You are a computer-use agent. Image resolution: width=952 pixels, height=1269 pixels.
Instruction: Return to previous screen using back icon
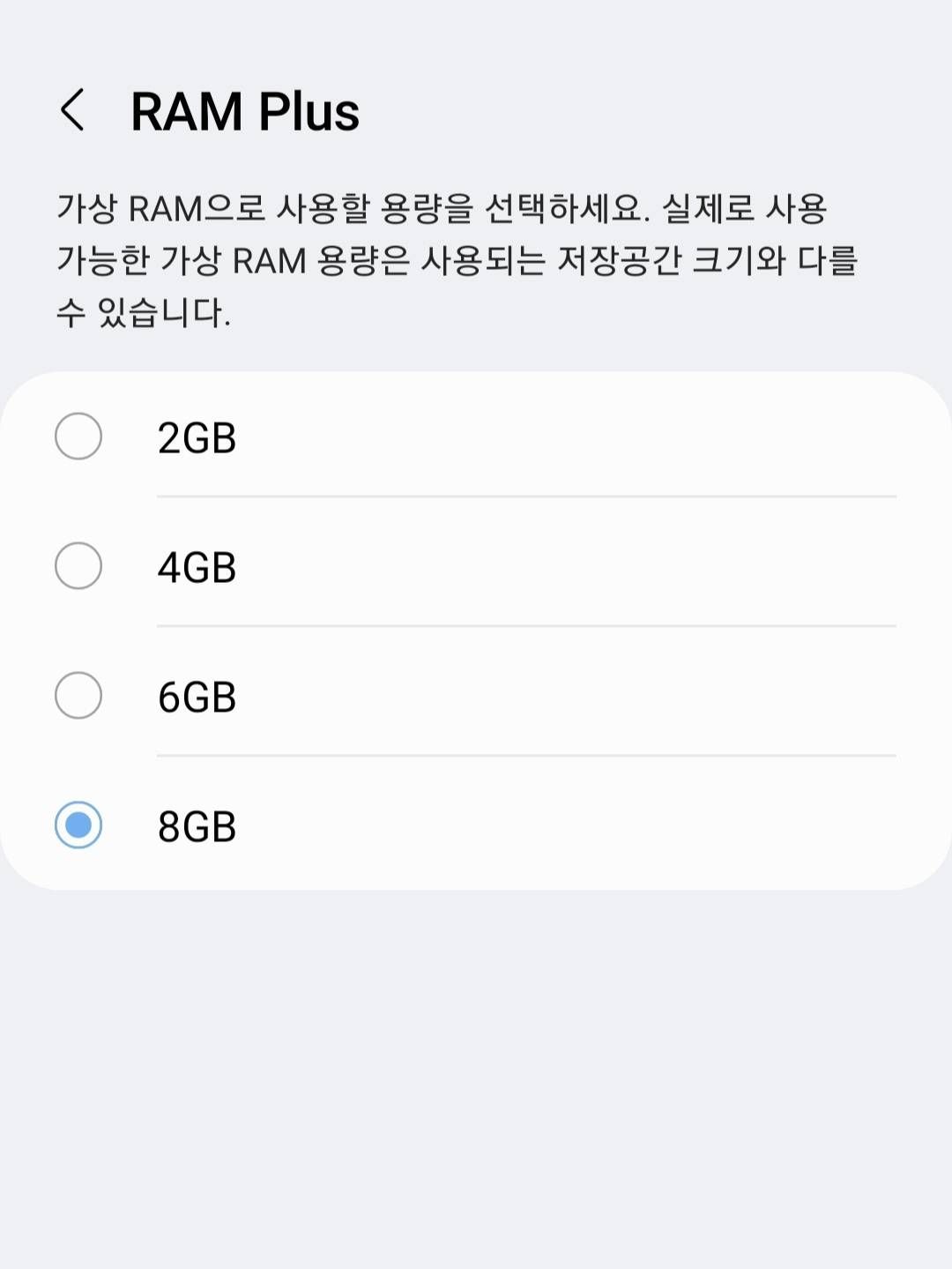click(x=74, y=109)
